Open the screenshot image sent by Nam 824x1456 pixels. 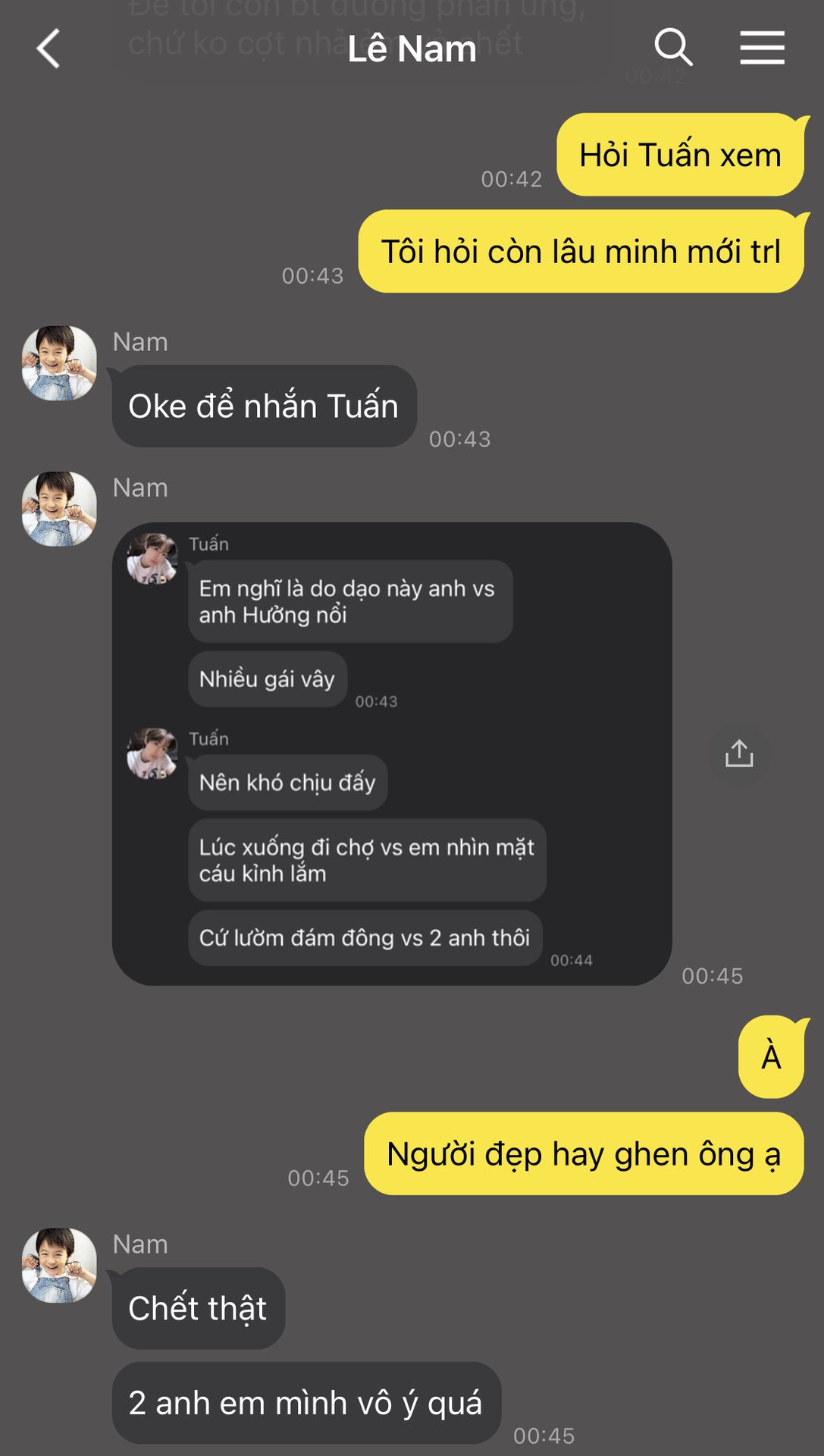pos(392,754)
